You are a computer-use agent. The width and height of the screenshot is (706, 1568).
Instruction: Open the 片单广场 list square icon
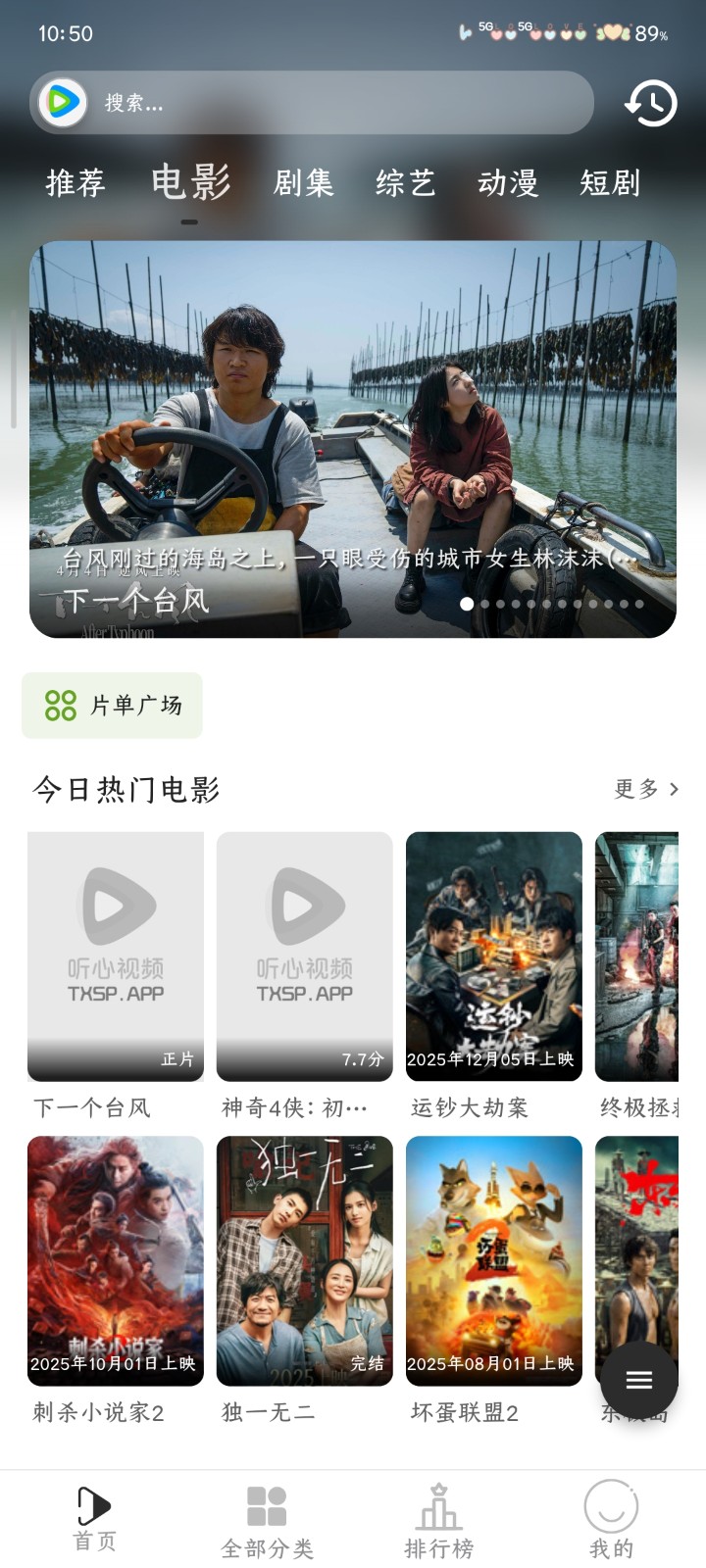pos(61,705)
